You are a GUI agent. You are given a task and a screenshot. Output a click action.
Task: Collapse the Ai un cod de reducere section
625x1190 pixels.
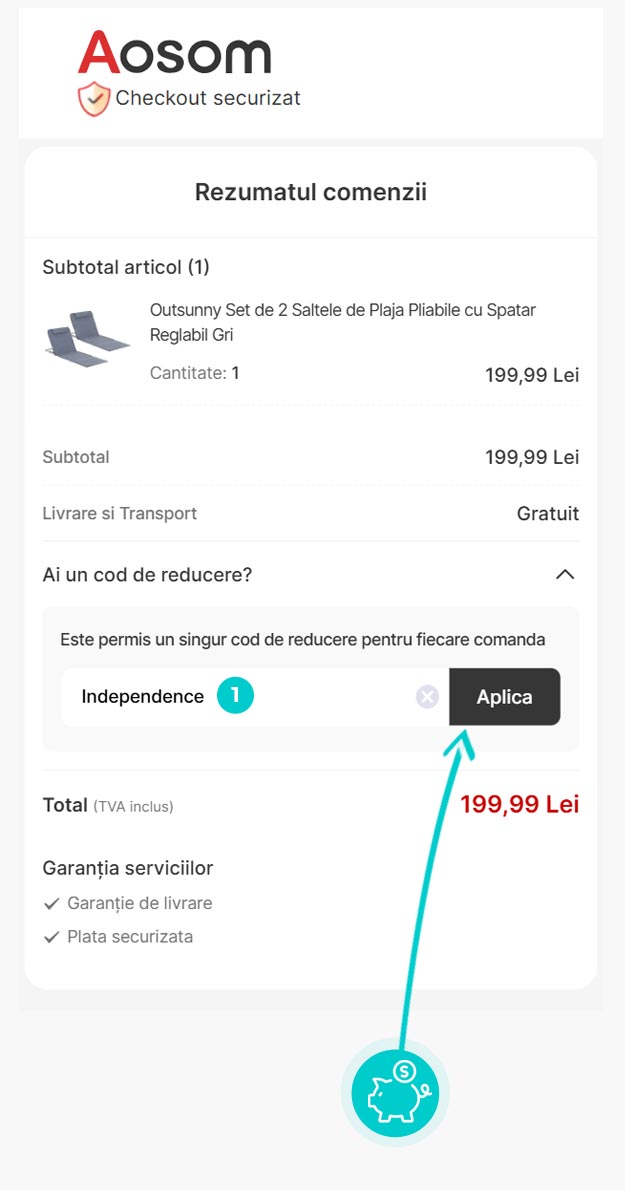[x=565, y=575]
